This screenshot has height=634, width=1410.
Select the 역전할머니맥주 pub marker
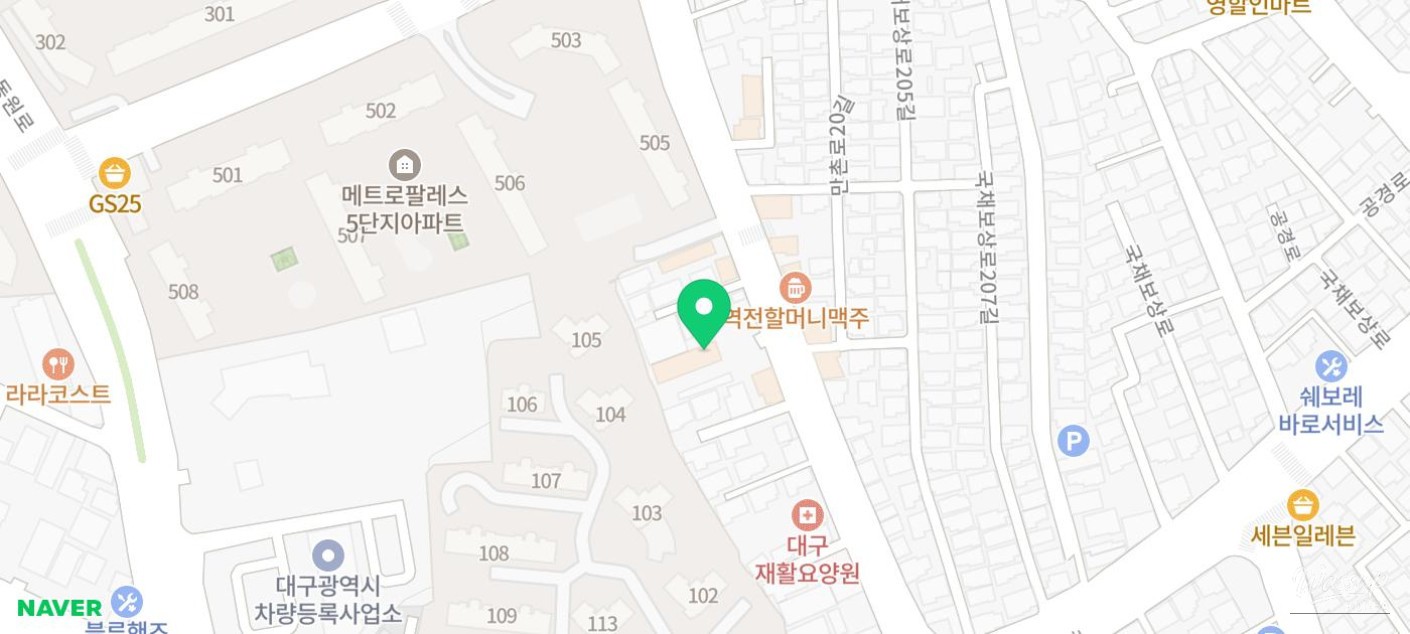coord(795,288)
